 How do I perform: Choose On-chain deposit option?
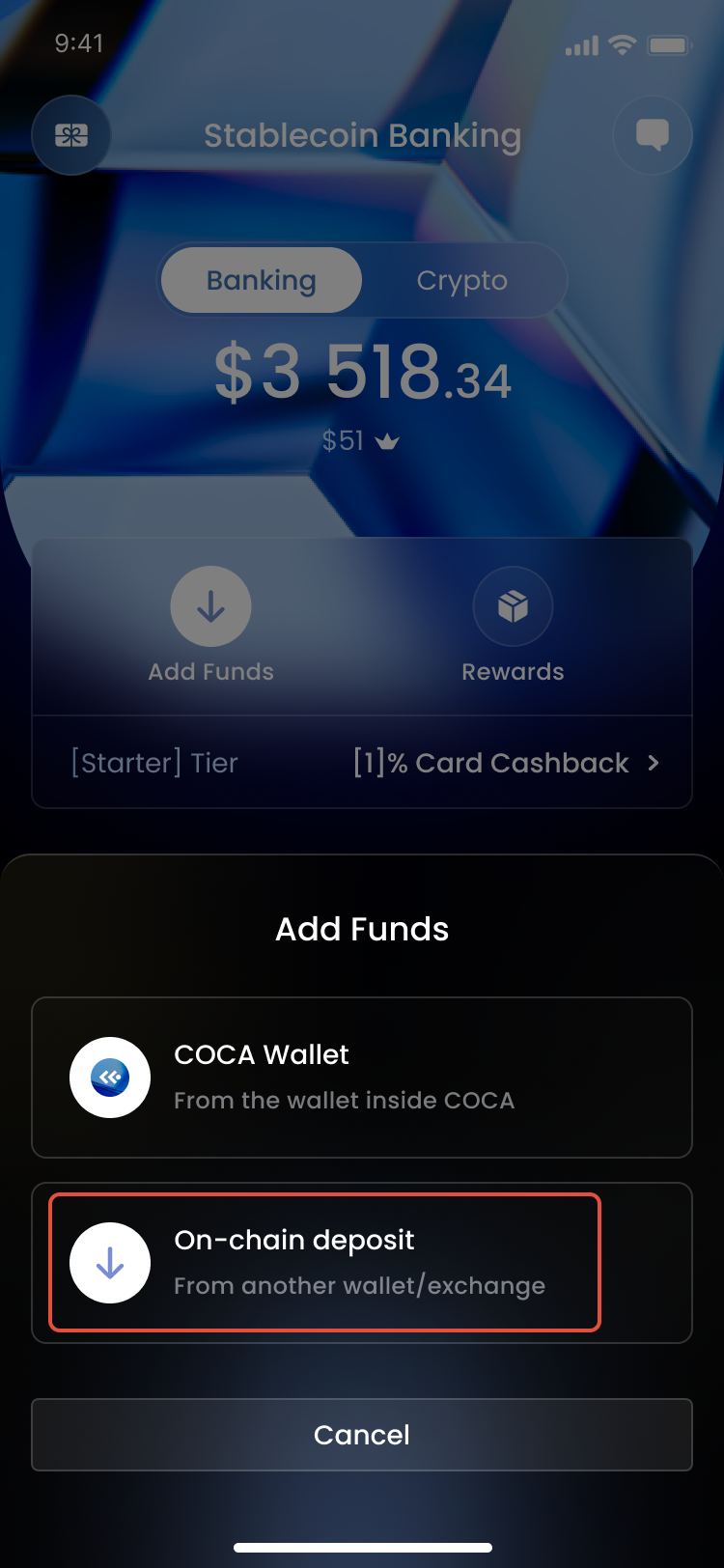click(x=362, y=1262)
